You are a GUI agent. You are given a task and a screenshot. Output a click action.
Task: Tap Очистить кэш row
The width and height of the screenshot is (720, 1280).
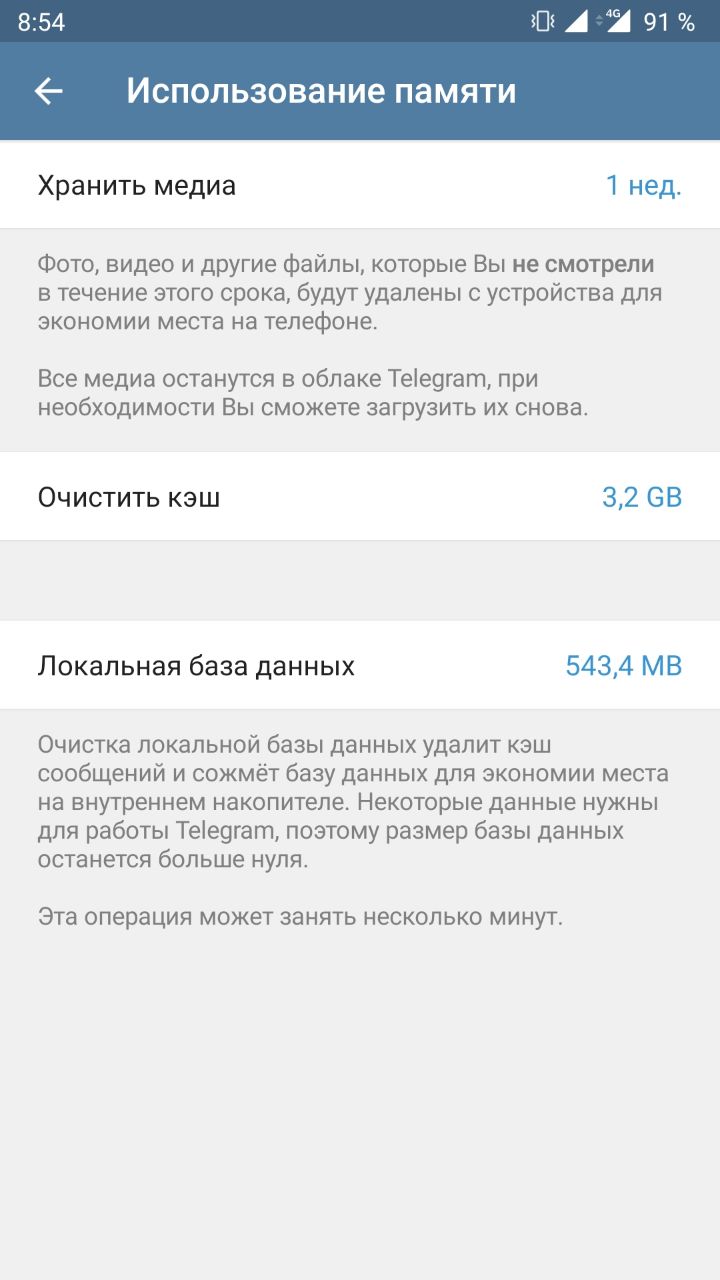(x=360, y=497)
